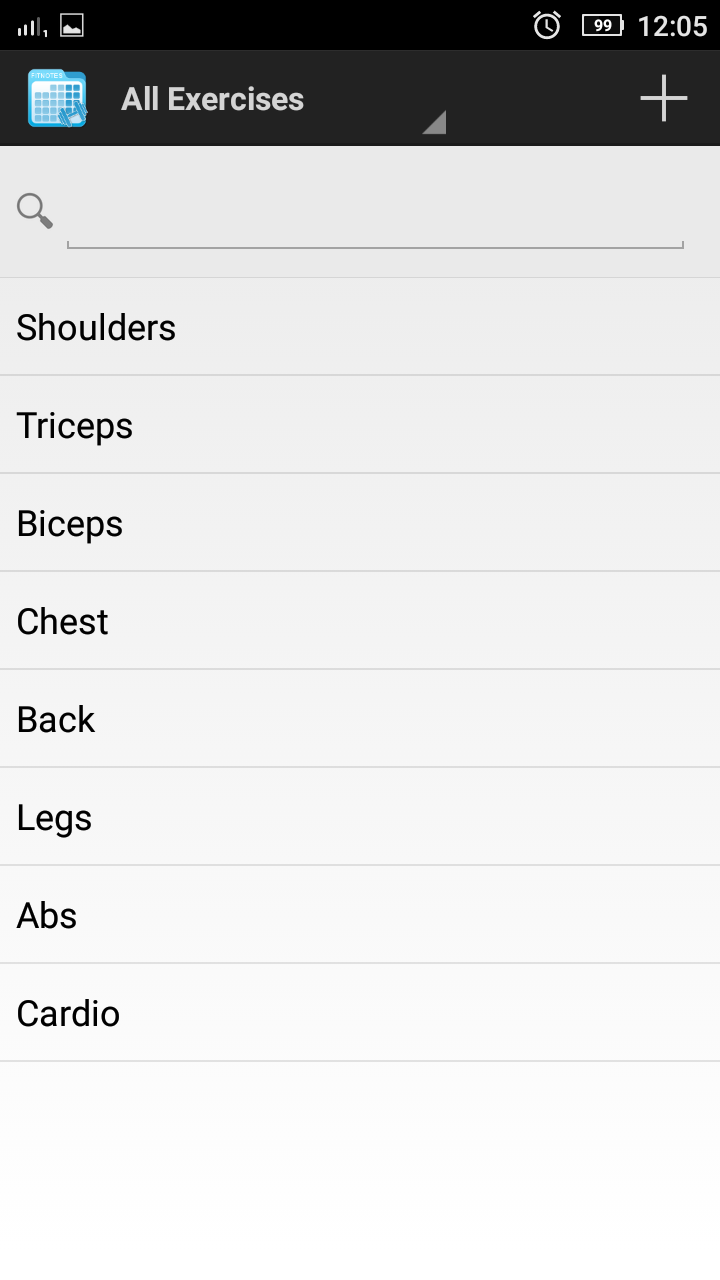View Chest exercises
The height and width of the screenshot is (1280, 720).
pyautogui.click(x=360, y=621)
